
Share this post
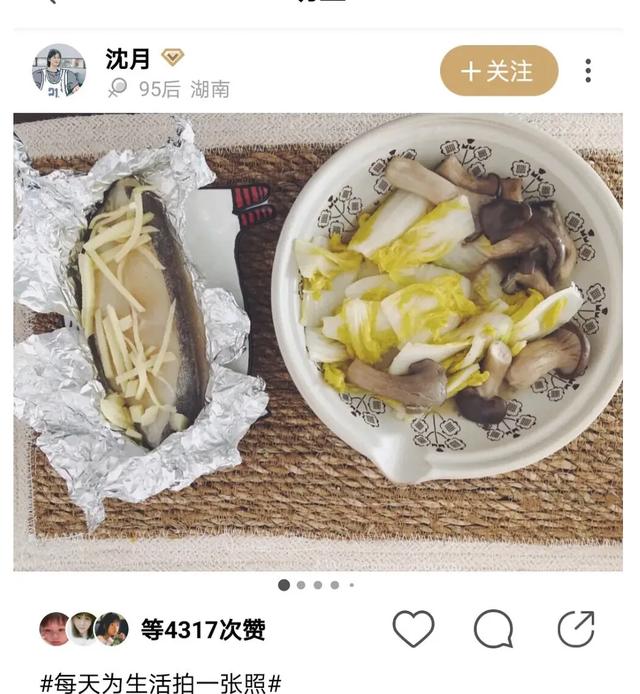(x=576, y=629)
